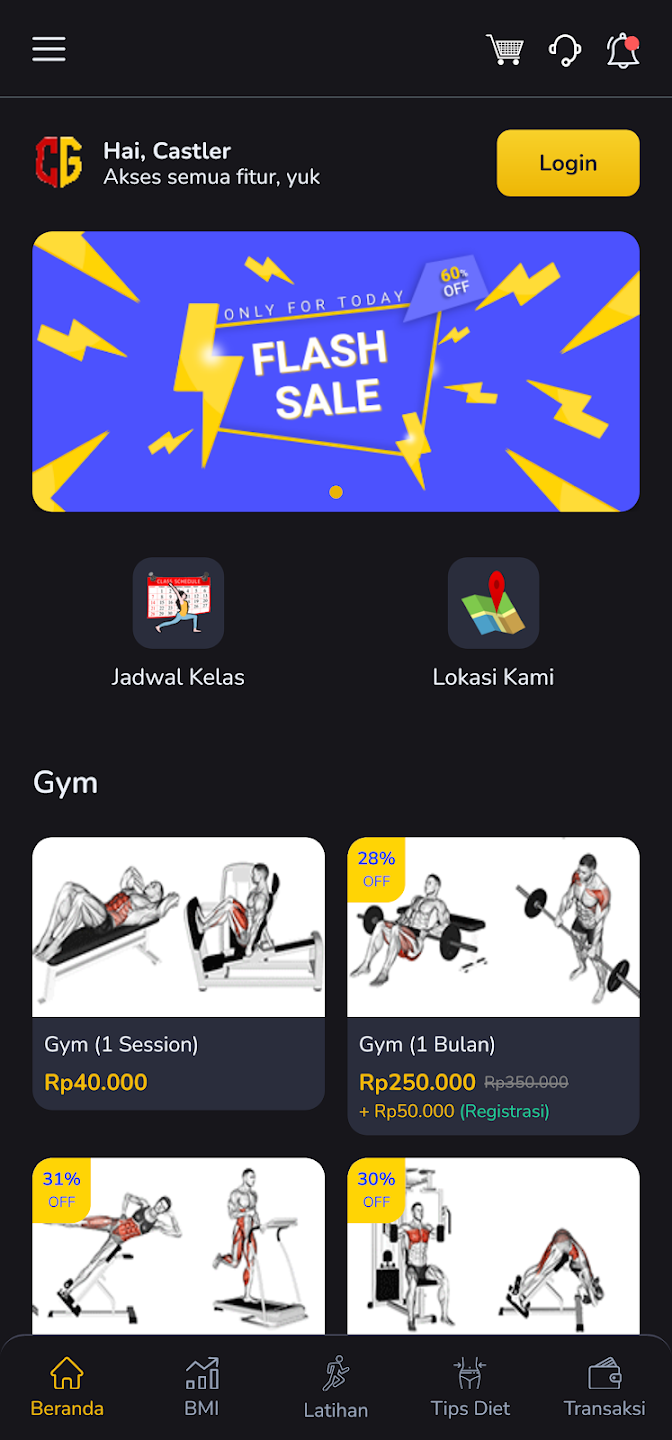
Task: Open the shopping cart
Action: [504, 49]
